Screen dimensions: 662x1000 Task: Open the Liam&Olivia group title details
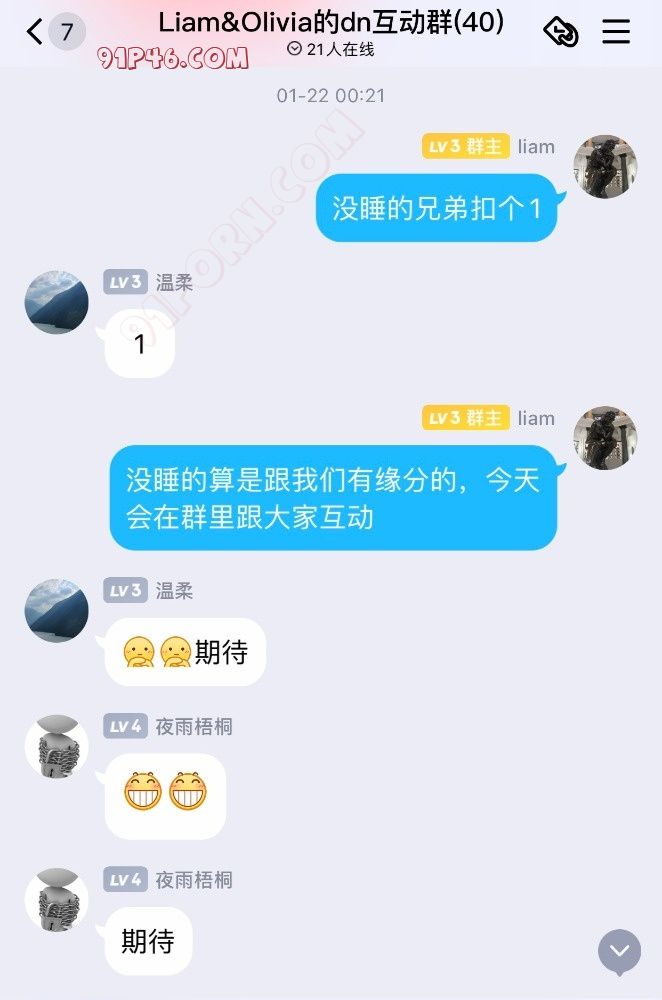331,22
